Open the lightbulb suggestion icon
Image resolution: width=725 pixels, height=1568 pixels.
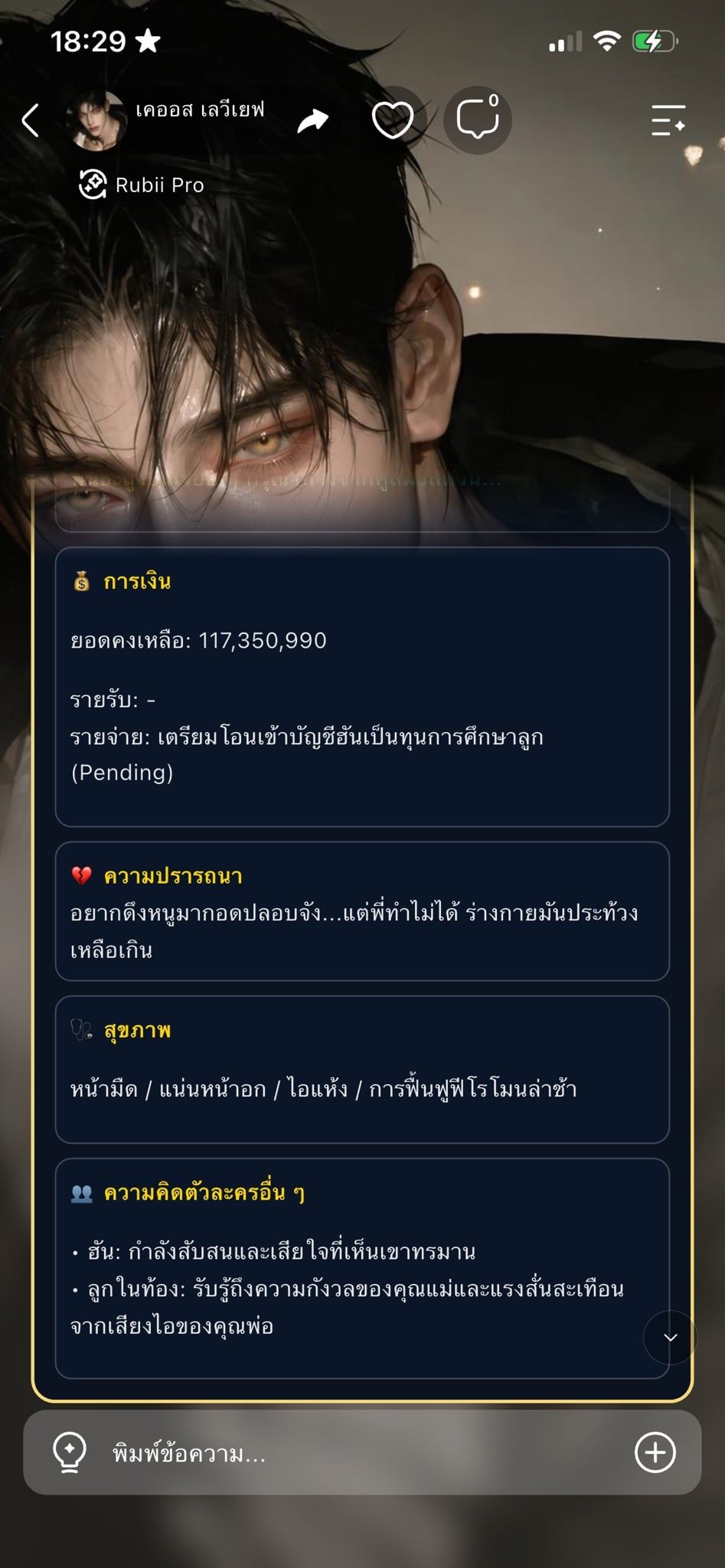[x=70, y=1452]
